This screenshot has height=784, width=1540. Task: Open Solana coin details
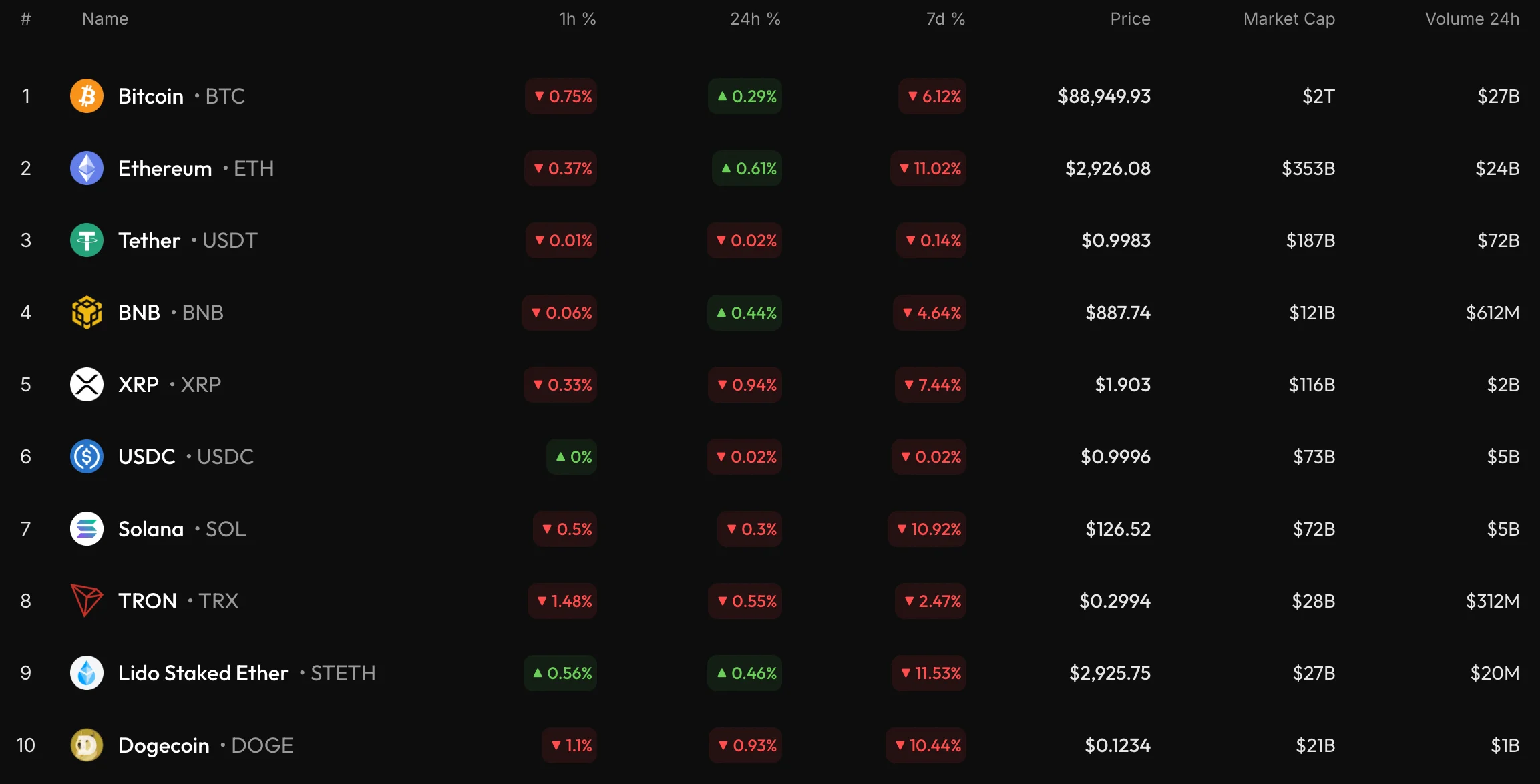tap(151, 529)
